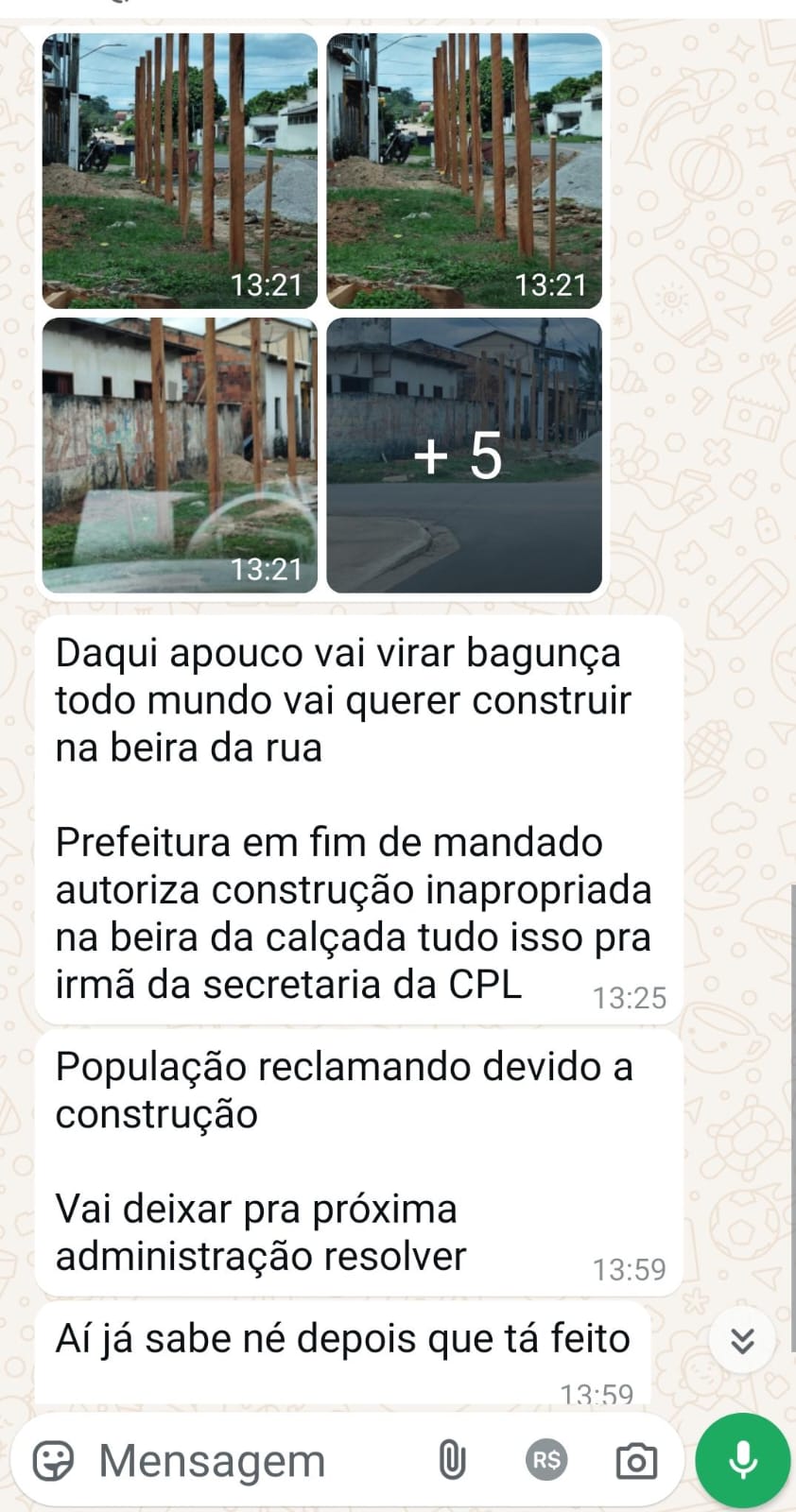Tap the green microphone voice button
The height and width of the screenshot is (1512, 796).
point(743,1461)
